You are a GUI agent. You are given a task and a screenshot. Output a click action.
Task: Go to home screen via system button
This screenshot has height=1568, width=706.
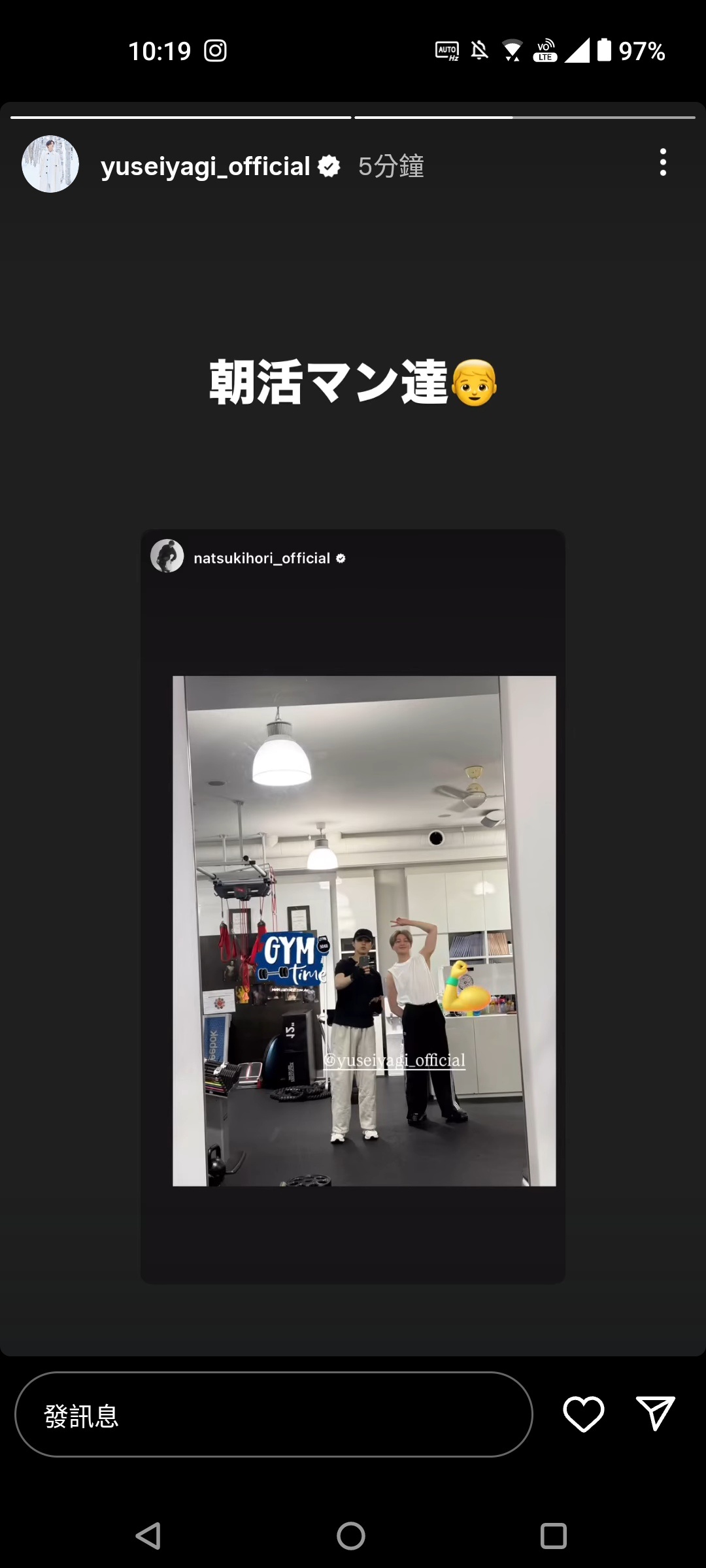tap(351, 1535)
